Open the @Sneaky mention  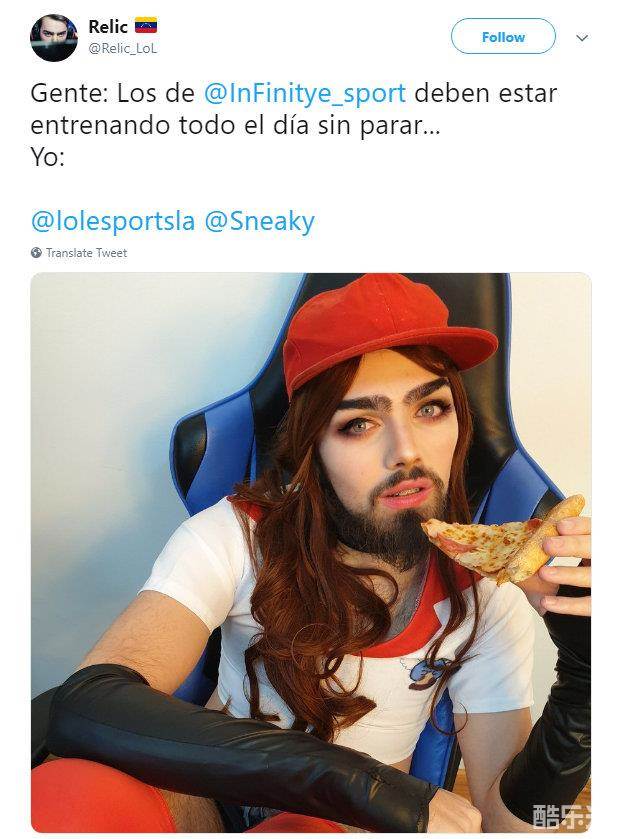click(259, 221)
